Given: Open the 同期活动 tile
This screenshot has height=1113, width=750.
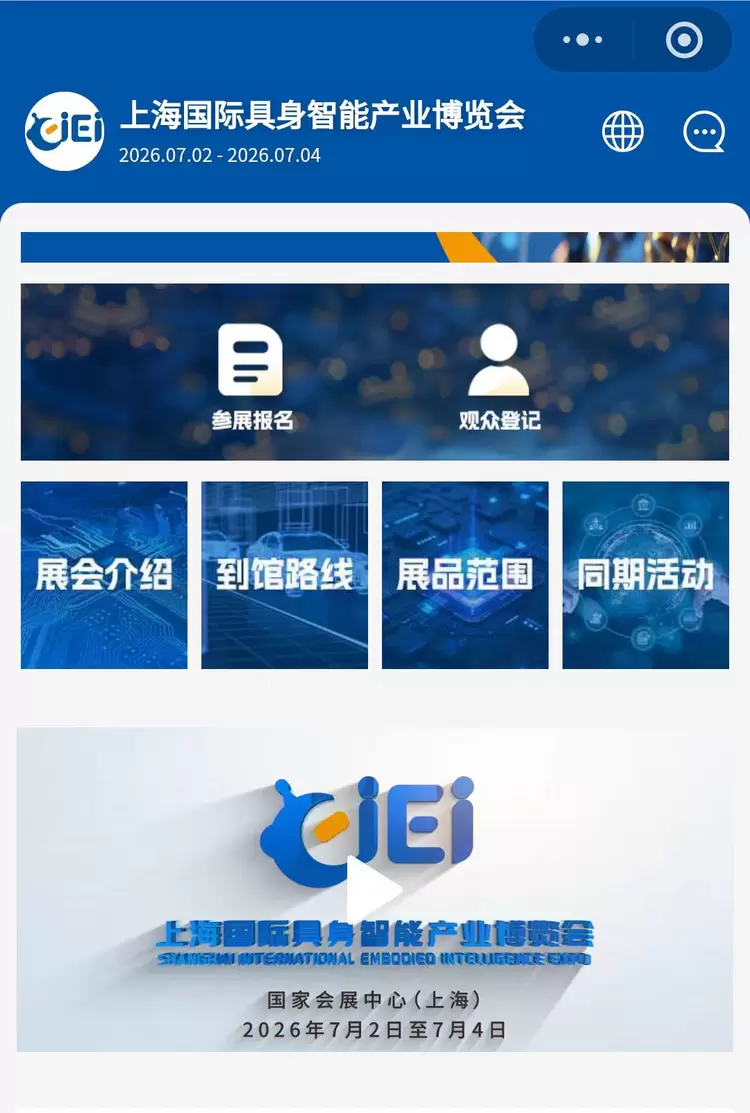Looking at the screenshot, I should [x=645, y=575].
